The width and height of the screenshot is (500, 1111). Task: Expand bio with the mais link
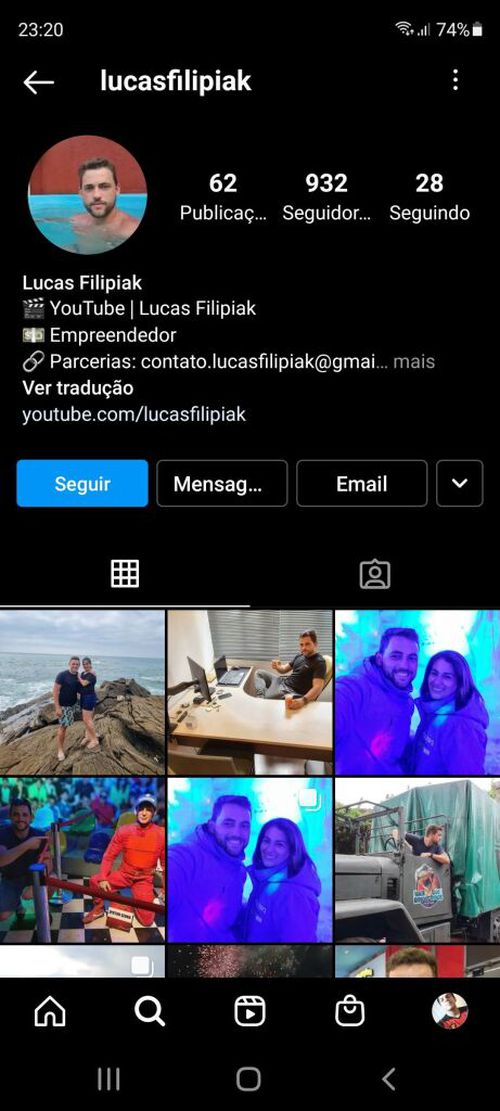(414, 362)
